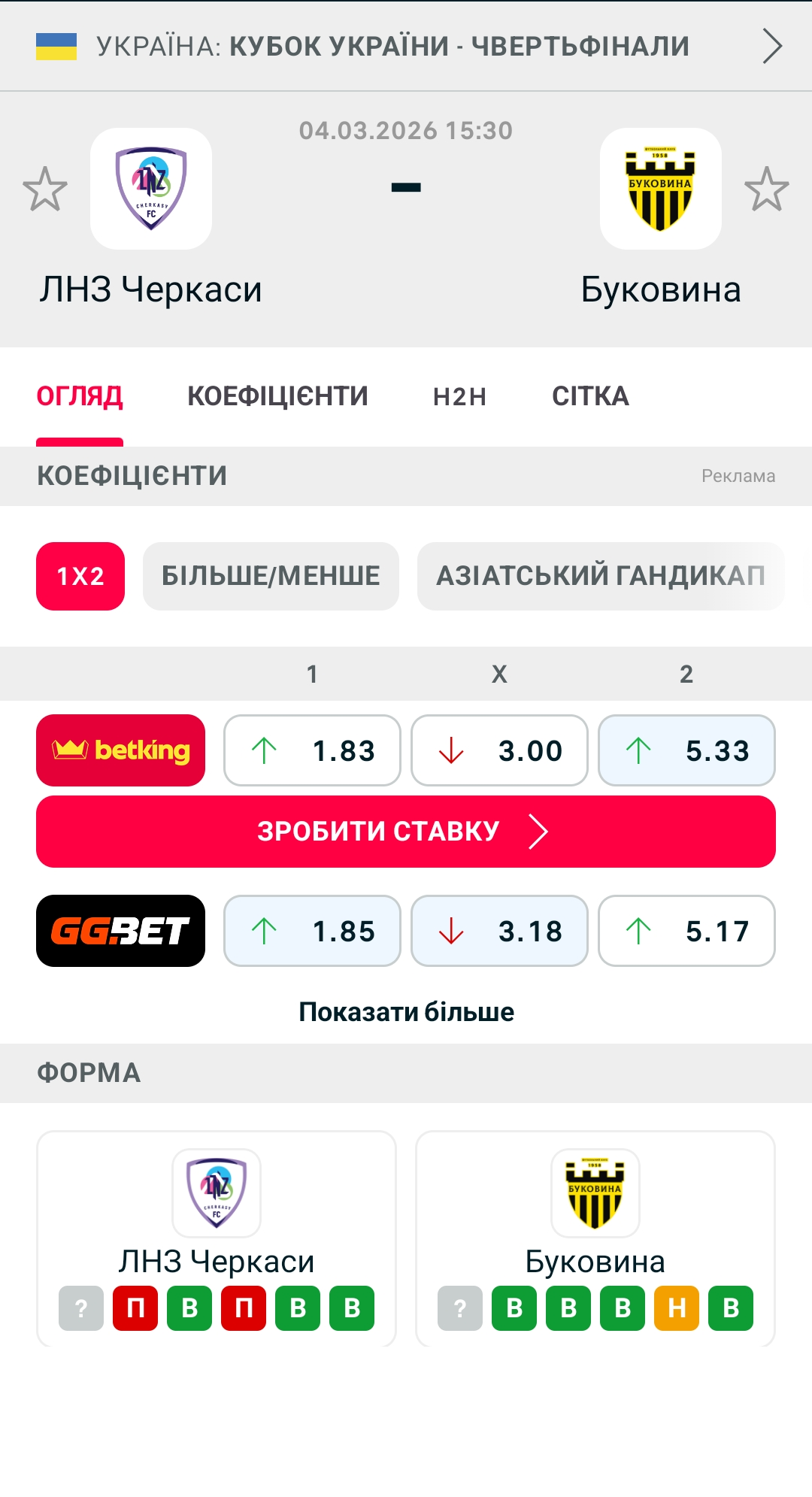Favorite Буковина with the star

point(766,189)
